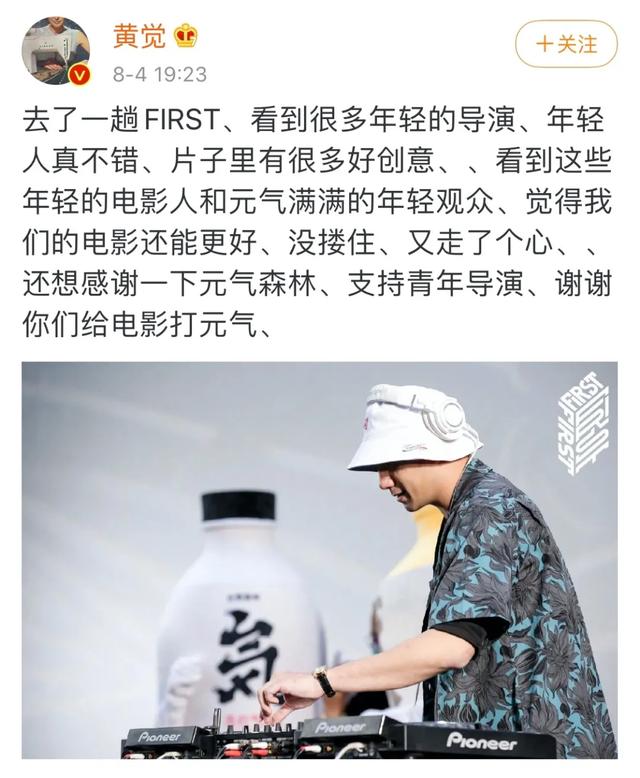View the DJ photo in full size
This screenshot has height=778, width=640.
tap(320, 560)
